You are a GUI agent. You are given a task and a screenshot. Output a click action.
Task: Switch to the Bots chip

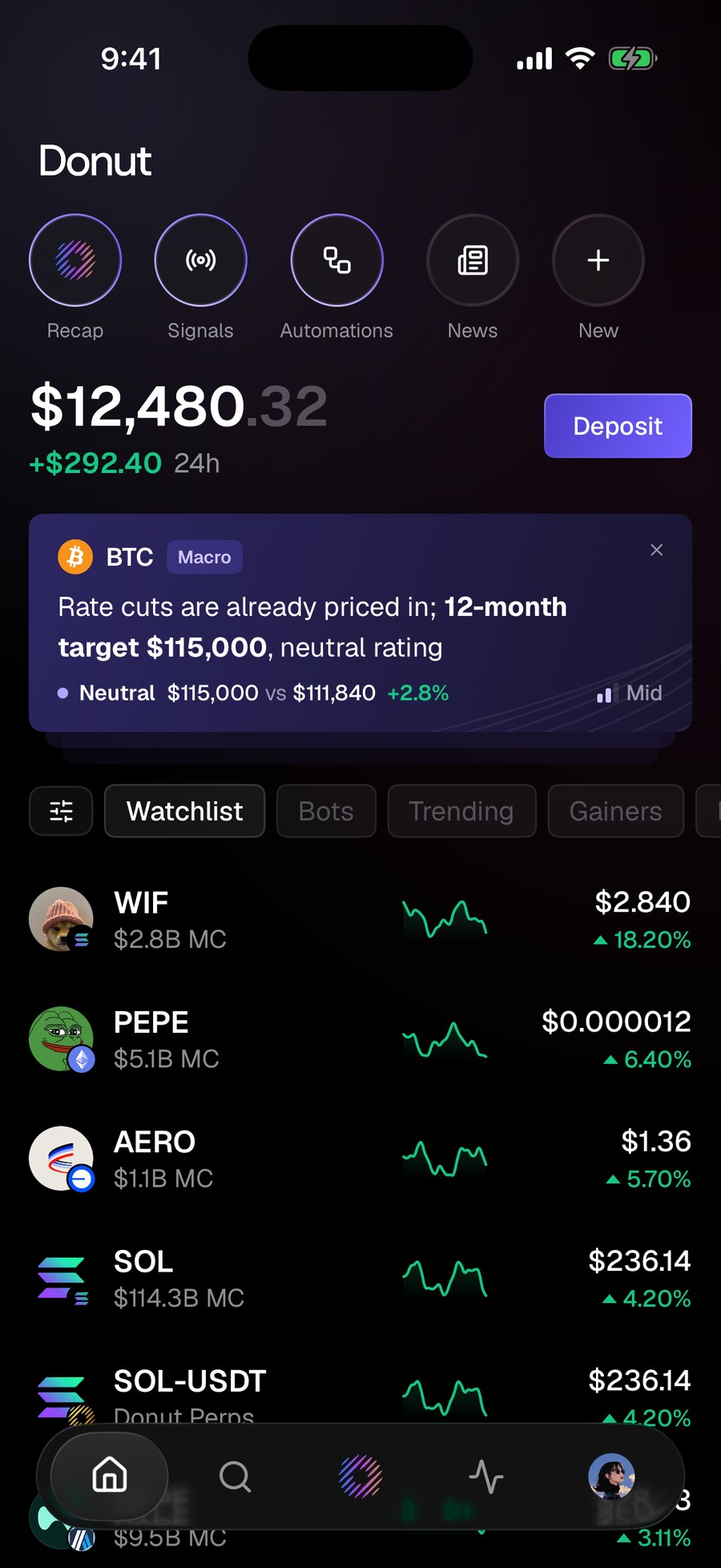coord(326,811)
